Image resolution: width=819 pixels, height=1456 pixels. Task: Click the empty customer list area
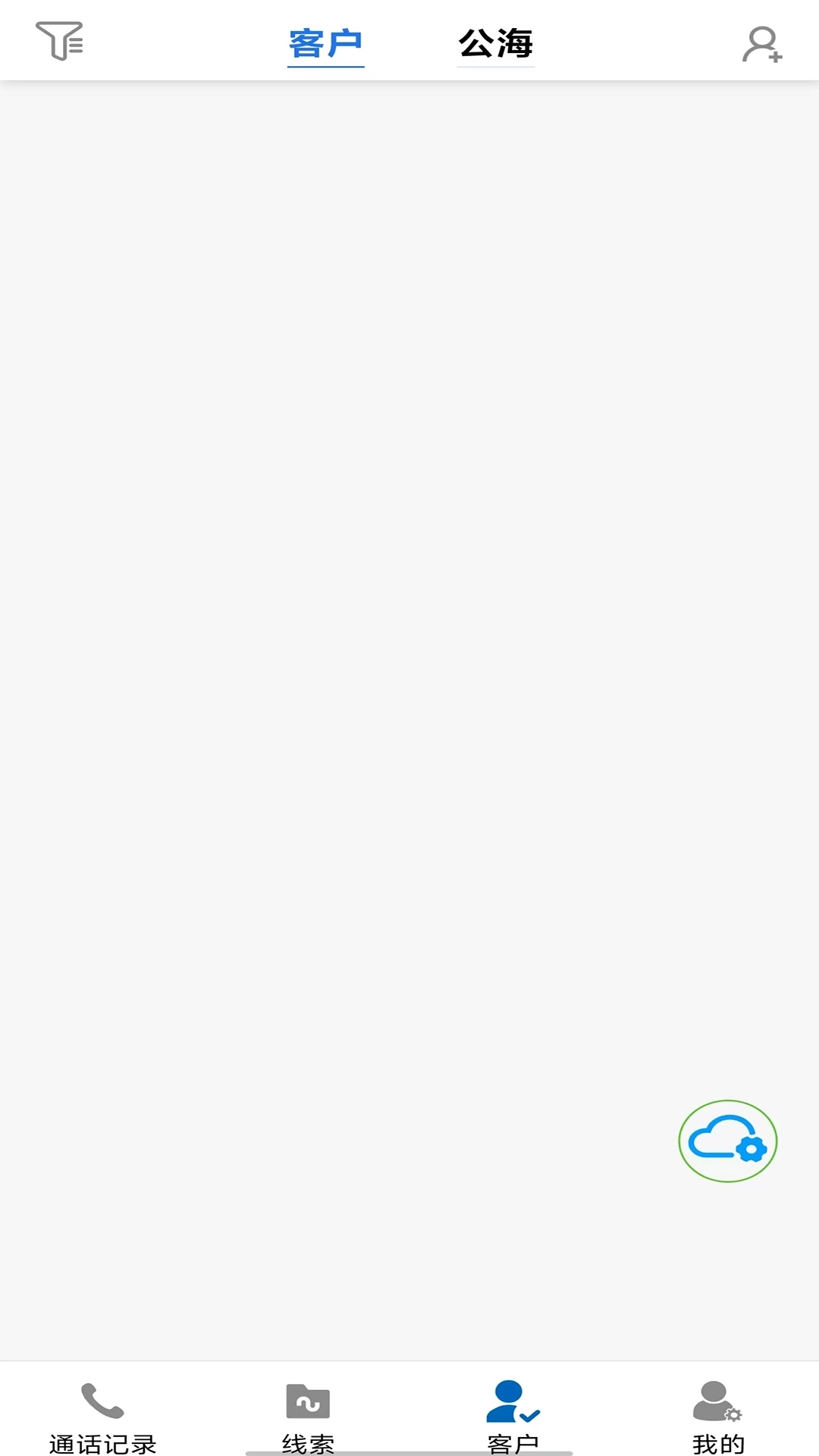tap(409, 682)
